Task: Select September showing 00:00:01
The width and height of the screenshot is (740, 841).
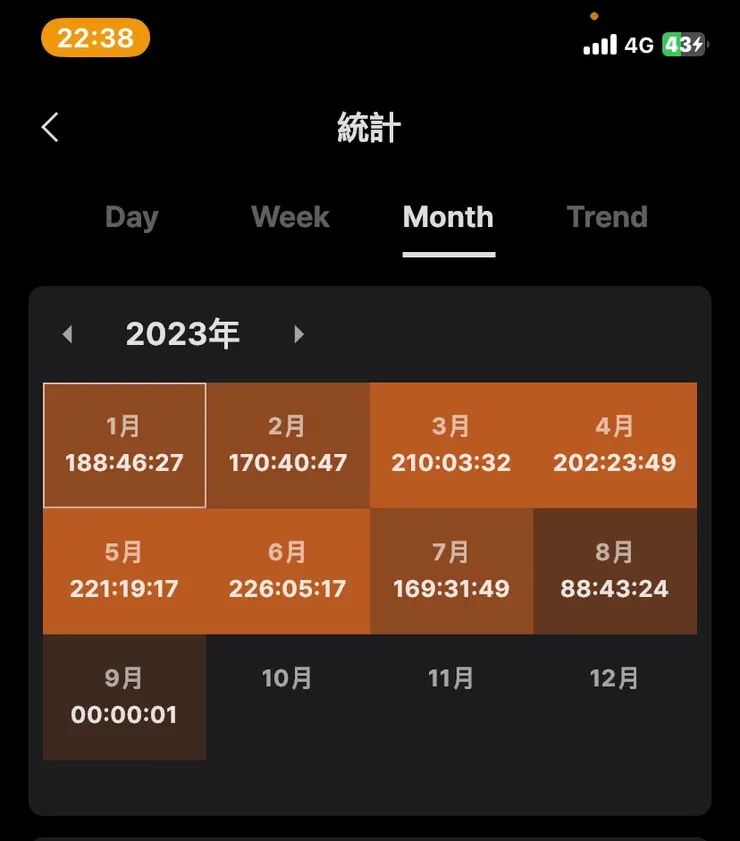Action: pos(124,696)
